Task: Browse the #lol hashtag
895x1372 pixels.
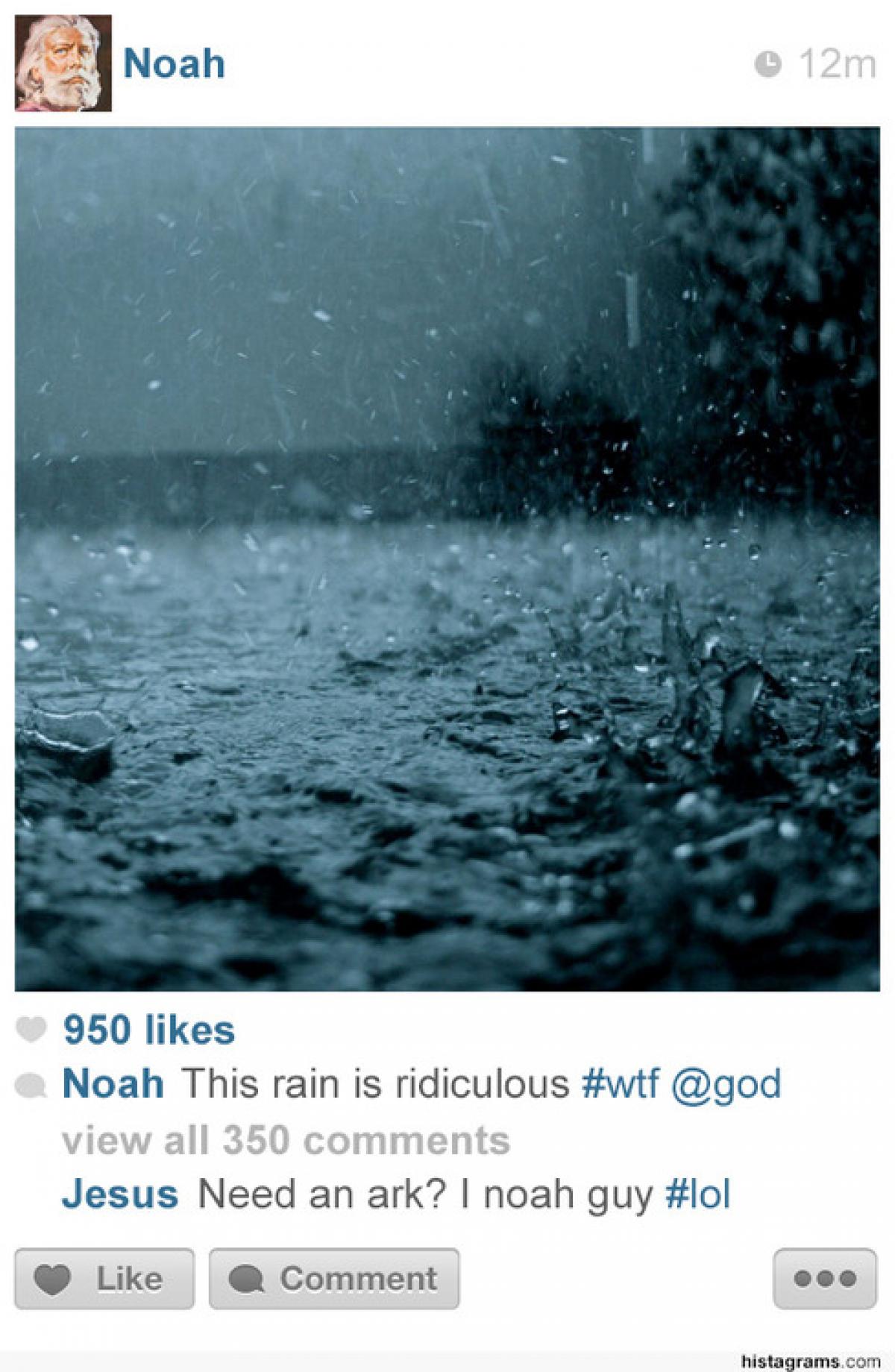Action: tap(697, 1194)
